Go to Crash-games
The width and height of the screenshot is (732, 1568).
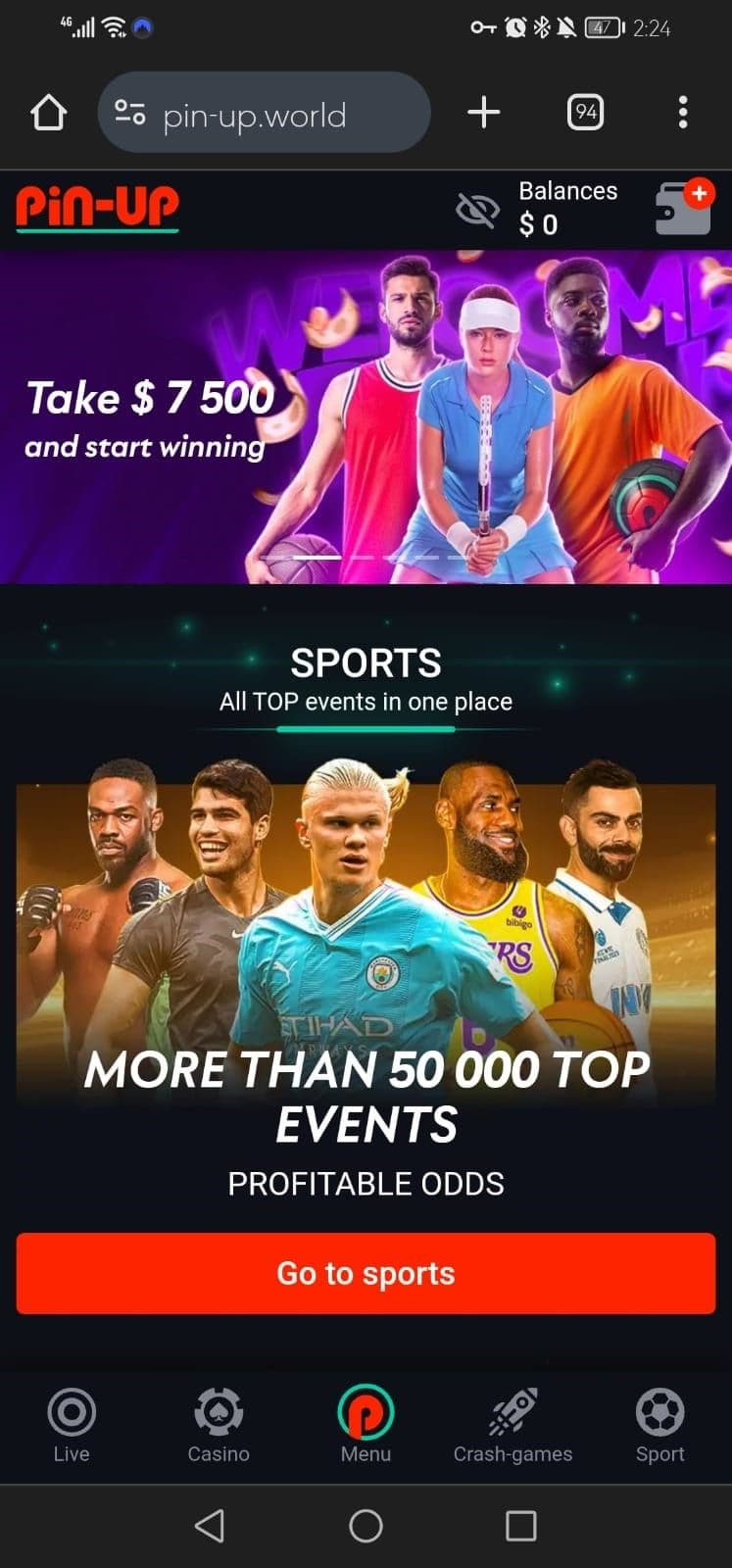pyautogui.click(x=512, y=1426)
